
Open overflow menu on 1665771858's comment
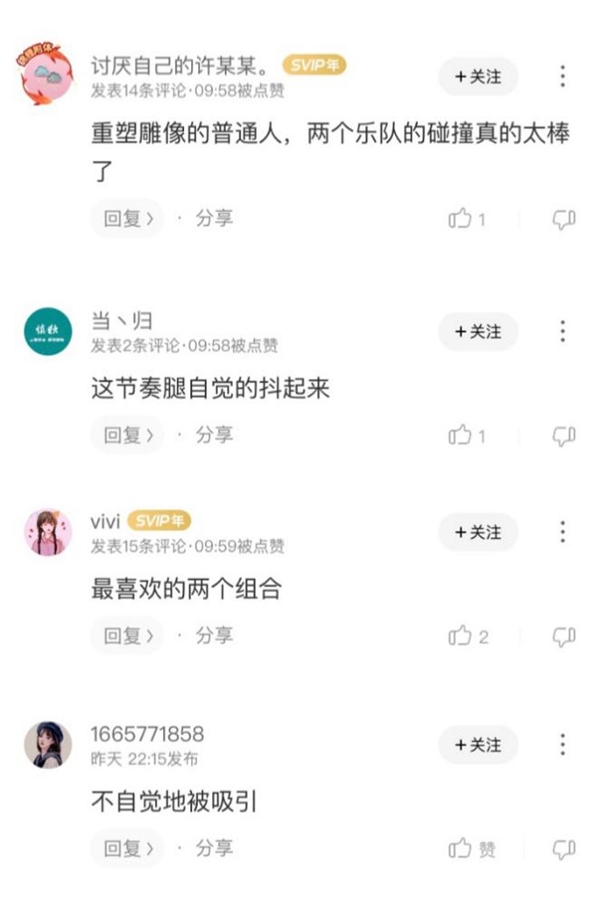point(563,745)
